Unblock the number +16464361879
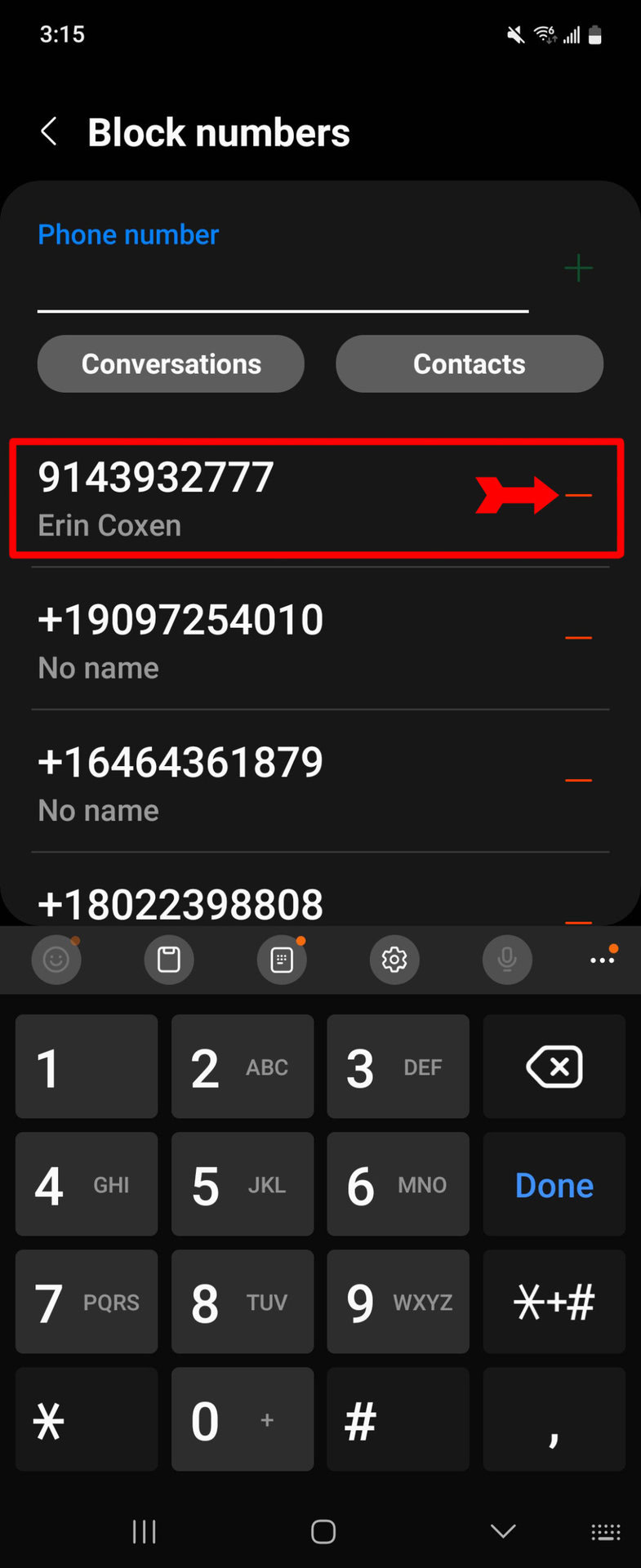 pos(578,780)
